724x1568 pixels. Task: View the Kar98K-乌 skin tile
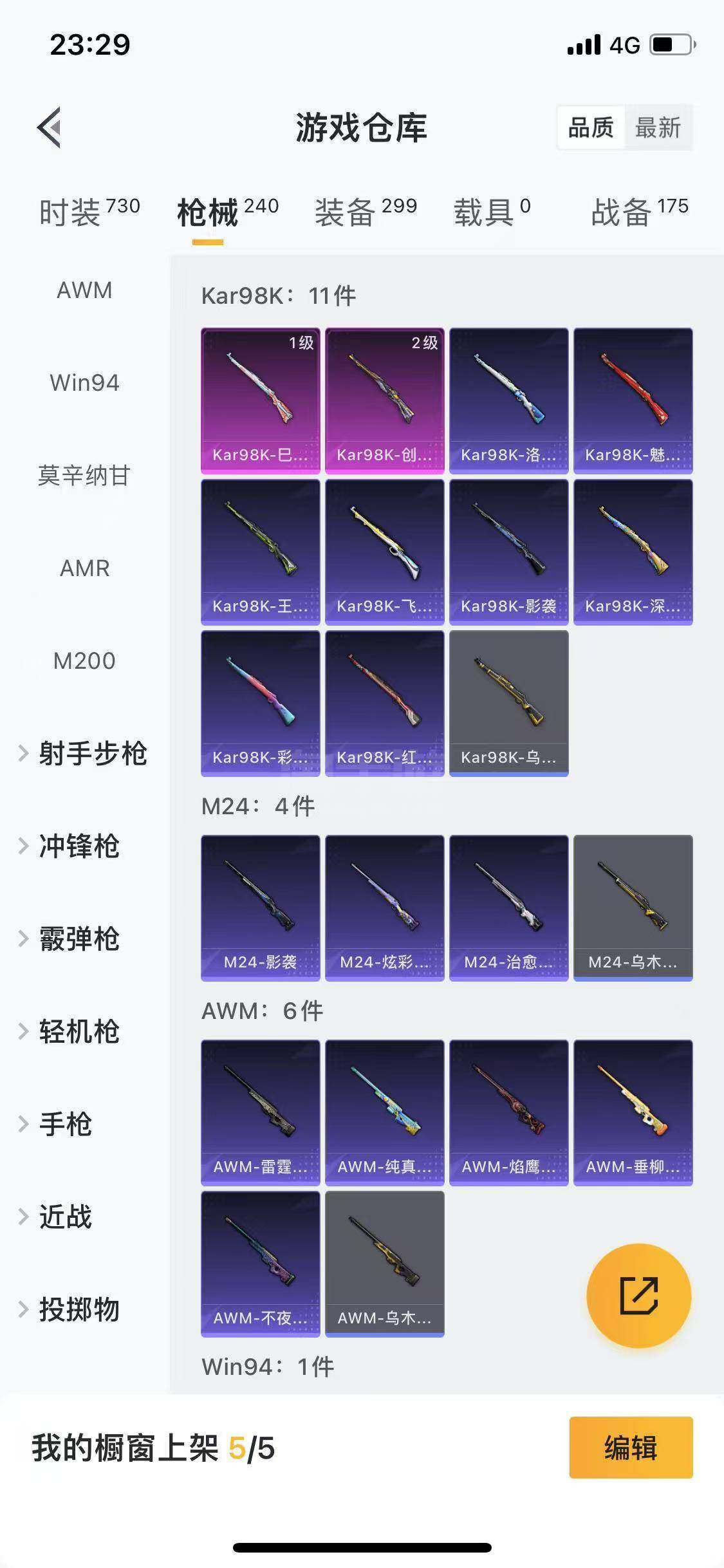(x=508, y=703)
